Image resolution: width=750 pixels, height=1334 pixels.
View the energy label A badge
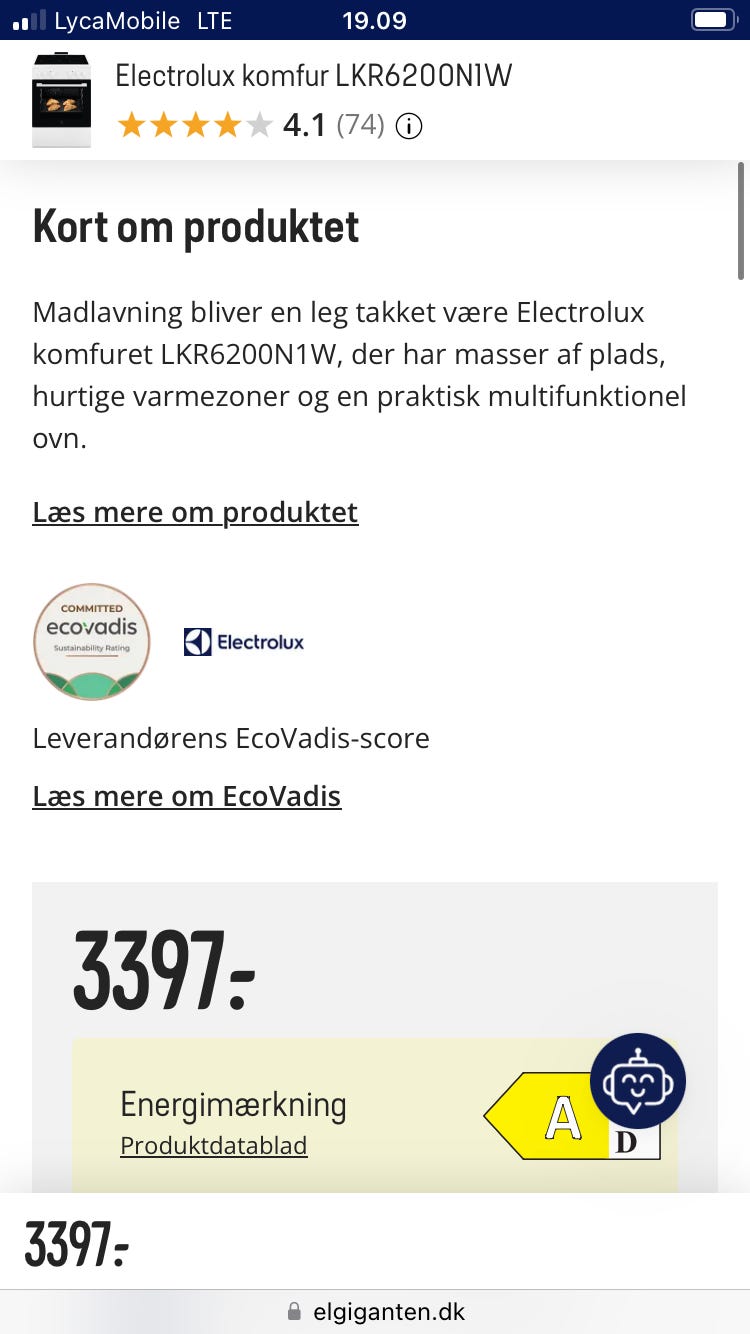coord(572,1116)
